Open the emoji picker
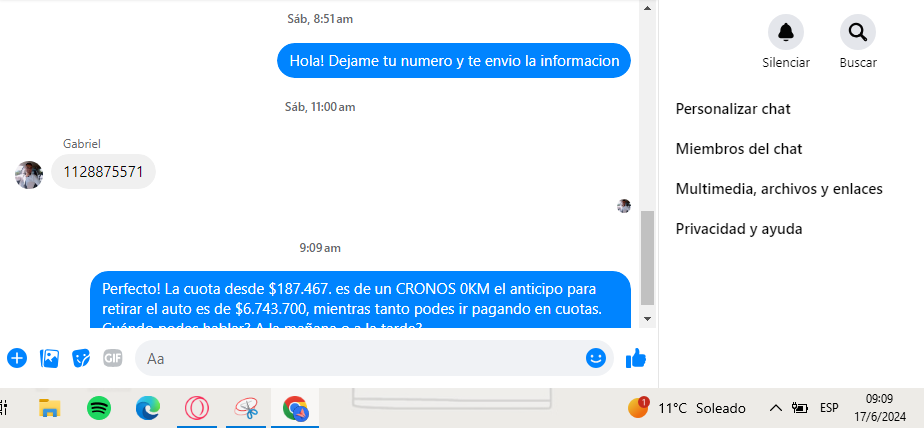 point(596,358)
